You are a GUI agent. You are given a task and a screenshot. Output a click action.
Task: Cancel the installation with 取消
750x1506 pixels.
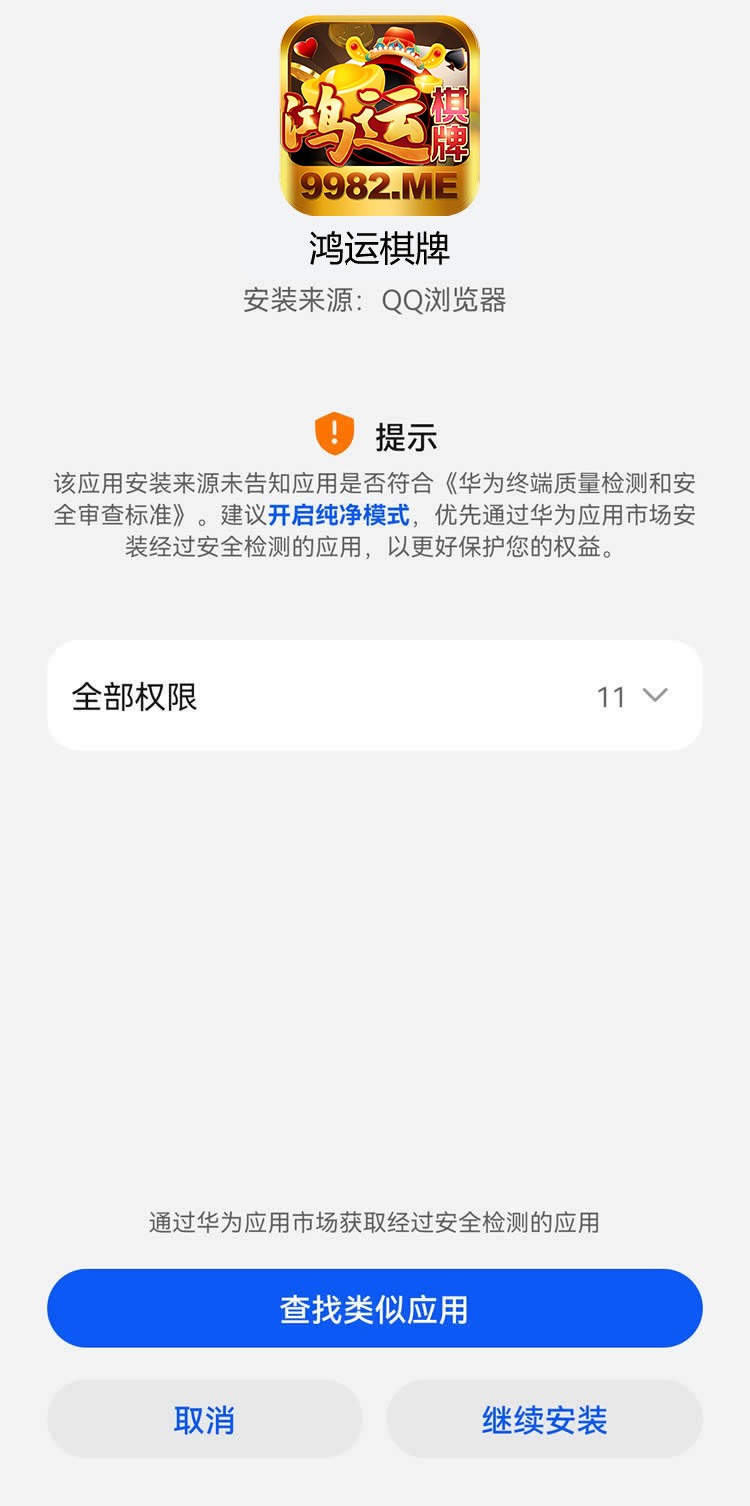(x=204, y=1420)
